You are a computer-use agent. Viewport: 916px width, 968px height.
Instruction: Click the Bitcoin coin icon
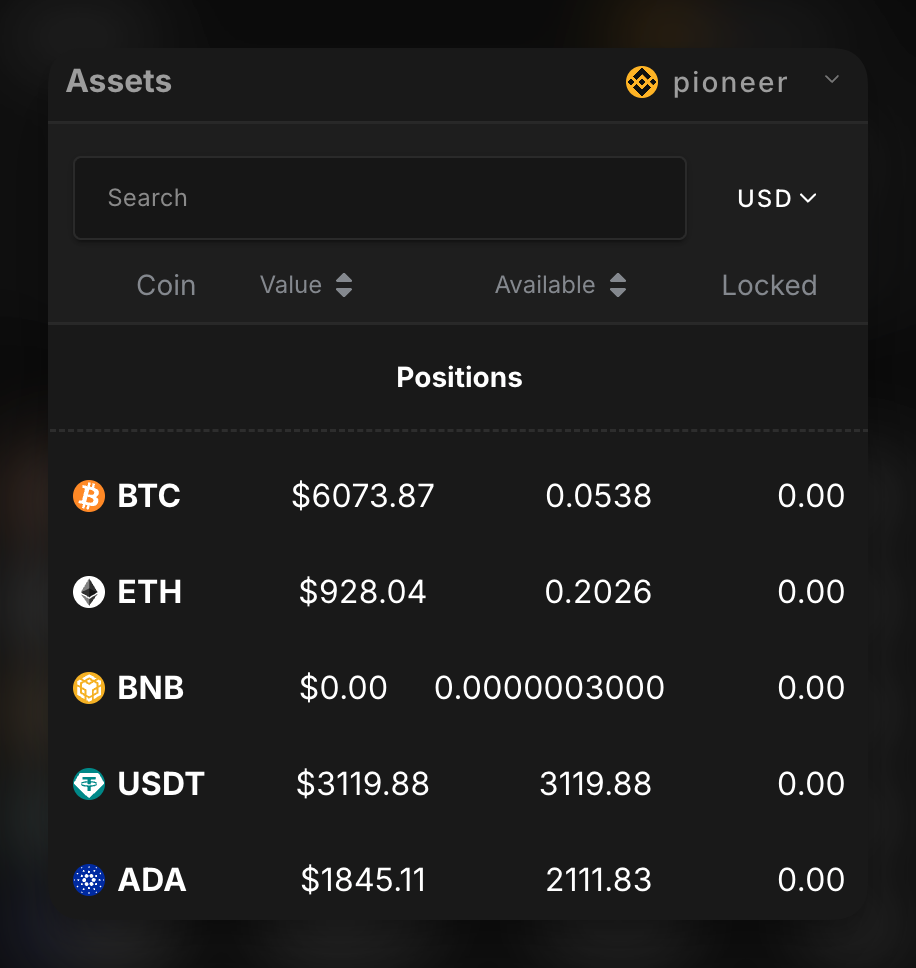(x=89, y=495)
